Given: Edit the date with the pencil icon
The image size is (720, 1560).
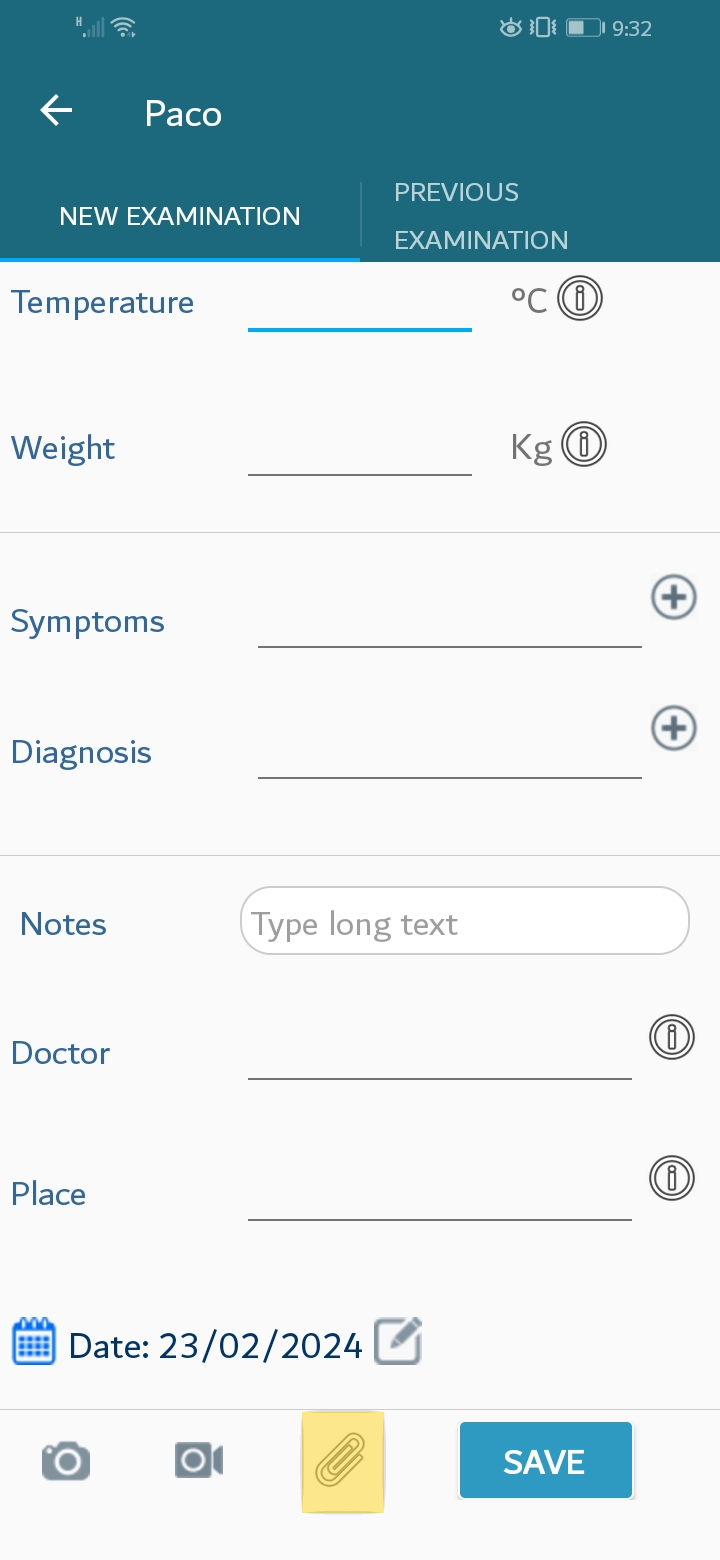Looking at the screenshot, I should click(x=398, y=1341).
